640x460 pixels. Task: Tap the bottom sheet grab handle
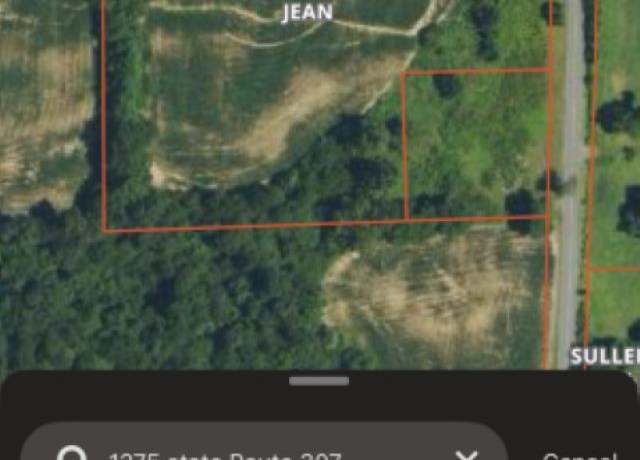pyautogui.click(x=319, y=381)
